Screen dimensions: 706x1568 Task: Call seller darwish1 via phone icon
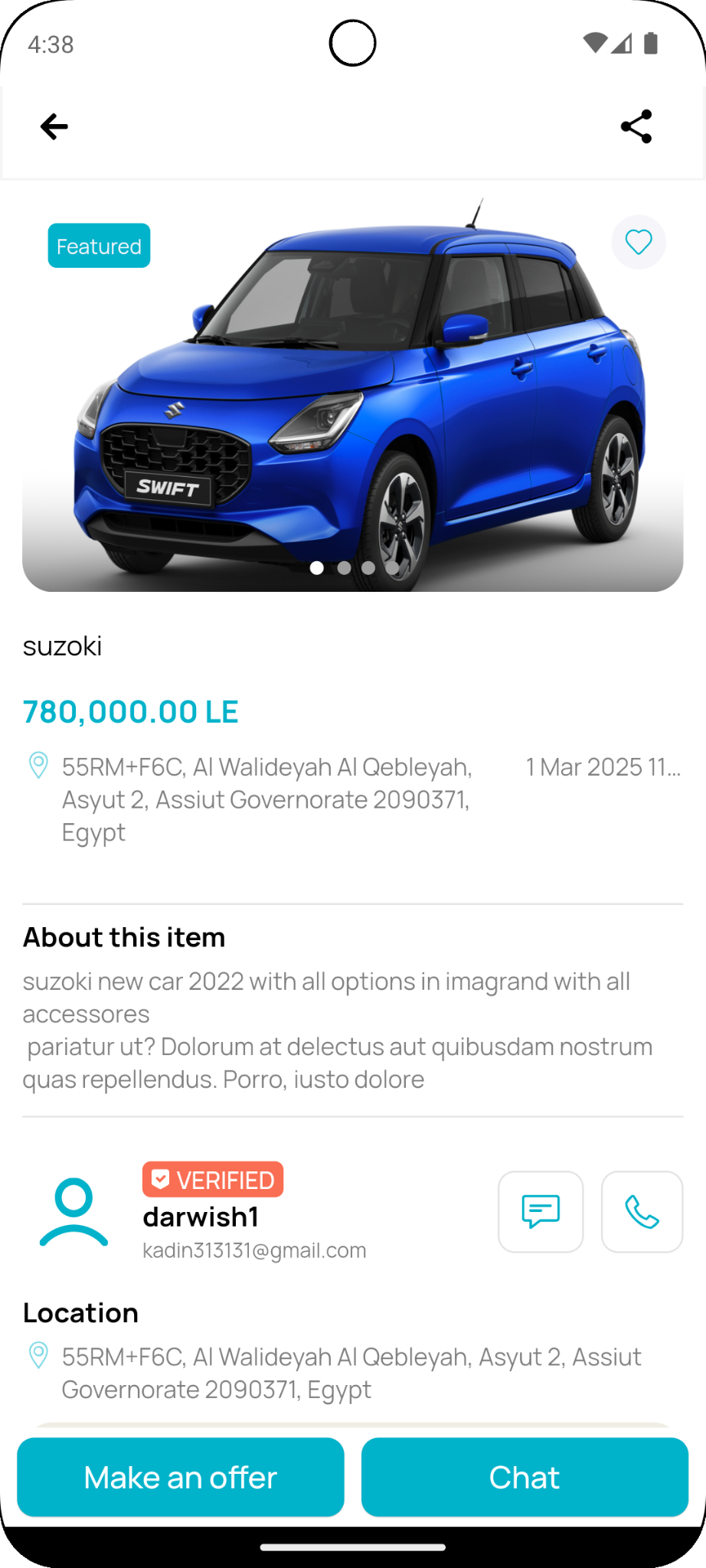642,1211
